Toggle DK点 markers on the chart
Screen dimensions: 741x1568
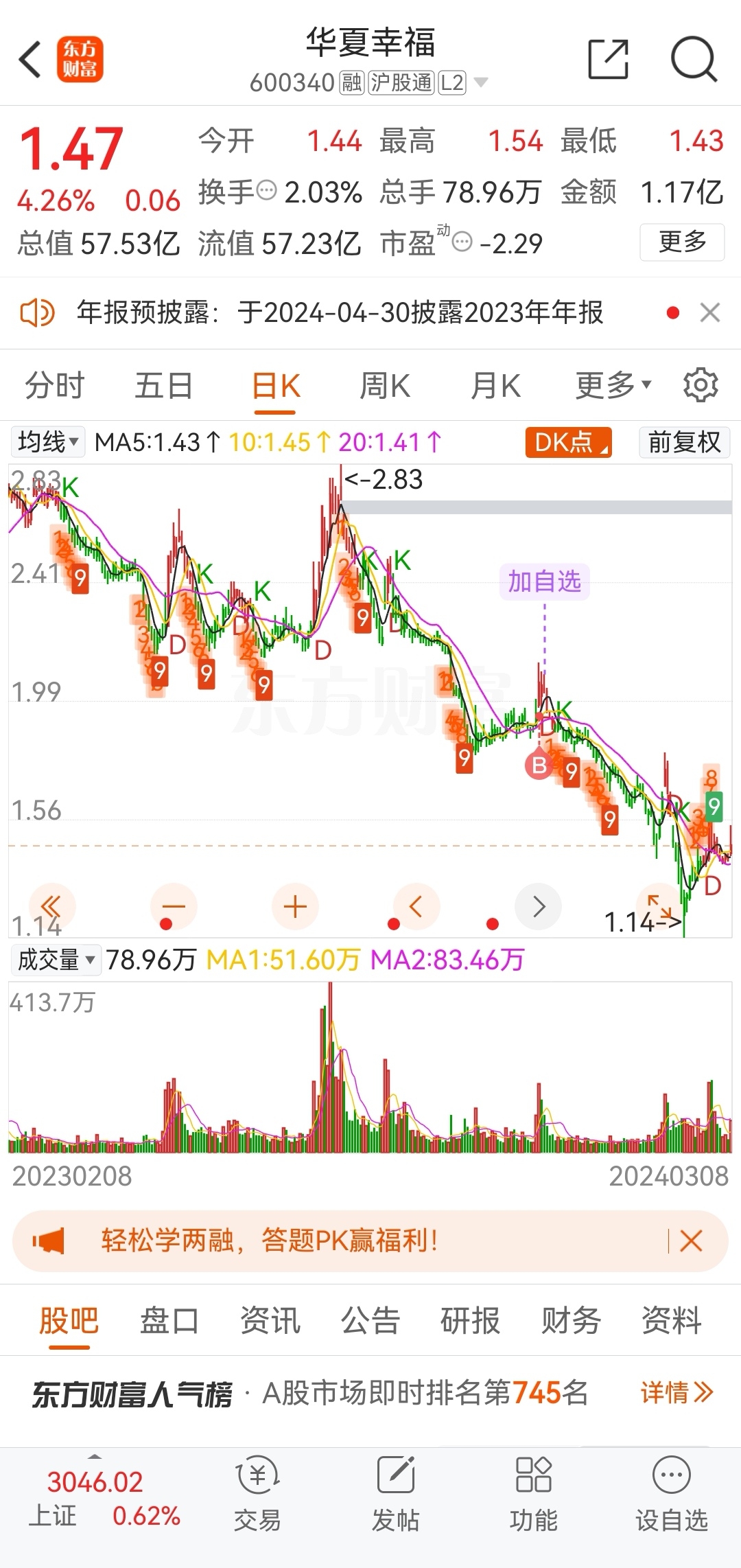567,443
